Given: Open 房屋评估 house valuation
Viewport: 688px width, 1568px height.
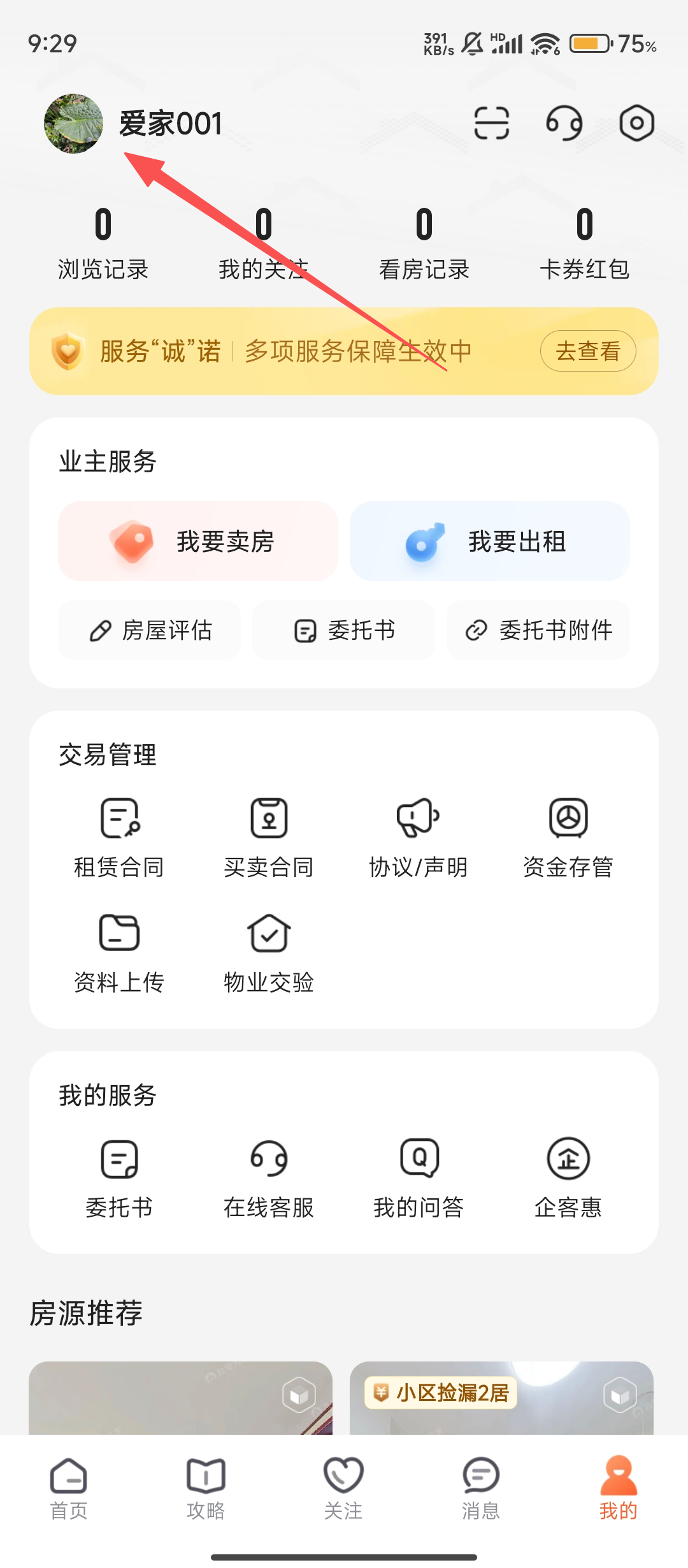Looking at the screenshot, I should click(x=150, y=630).
